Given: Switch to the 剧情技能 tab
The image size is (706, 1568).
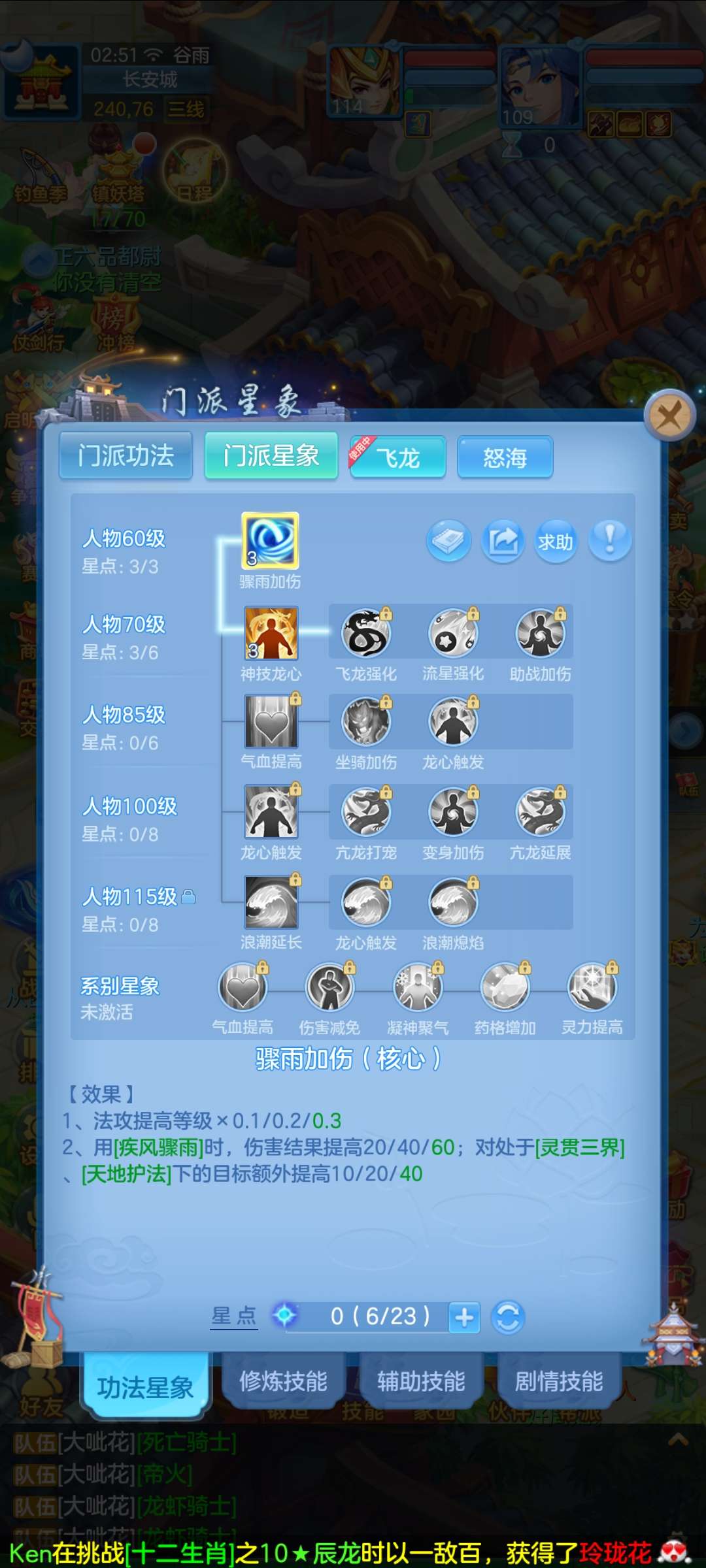Looking at the screenshot, I should coord(559,1381).
